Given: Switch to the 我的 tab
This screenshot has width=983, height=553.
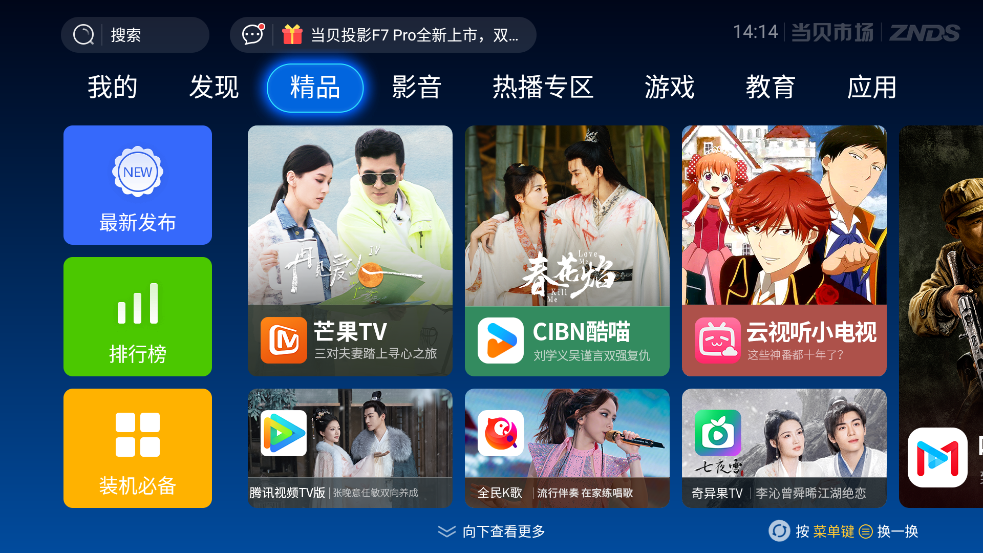Looking at the screenshot, I should pos(112,87).
